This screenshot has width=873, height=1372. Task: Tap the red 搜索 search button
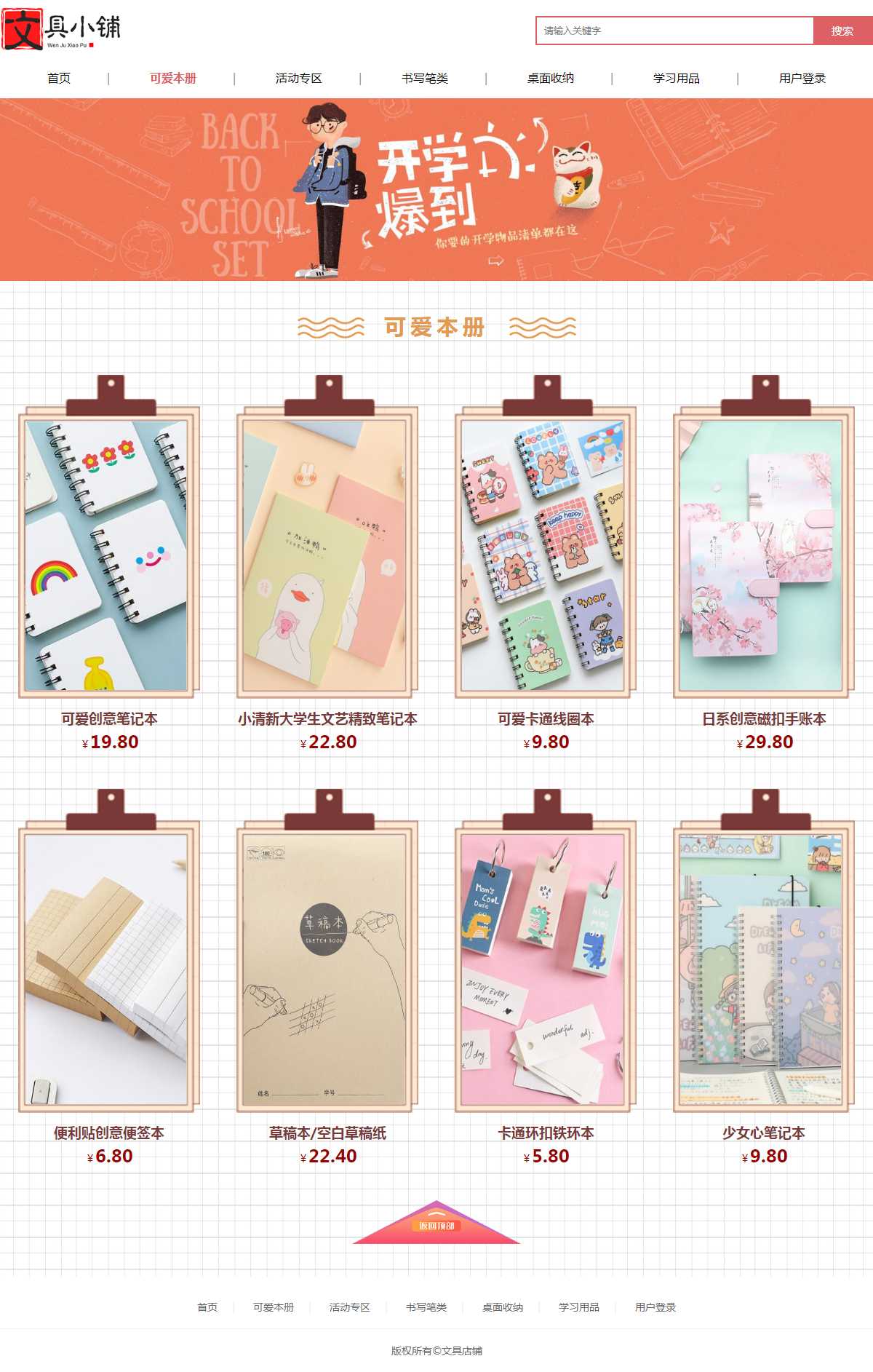click(x=842, y=31)
